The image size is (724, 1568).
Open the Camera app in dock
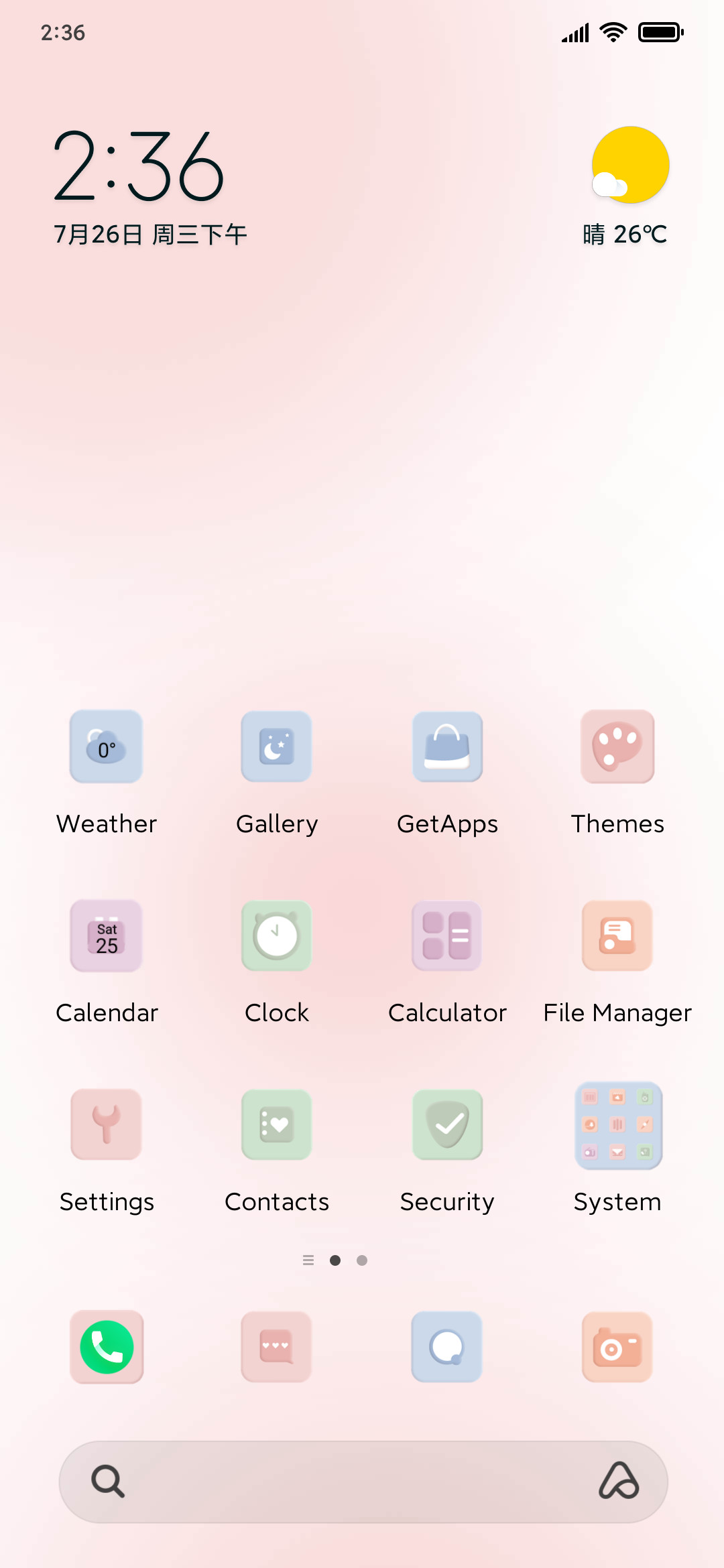click(x=617, y=1347)
